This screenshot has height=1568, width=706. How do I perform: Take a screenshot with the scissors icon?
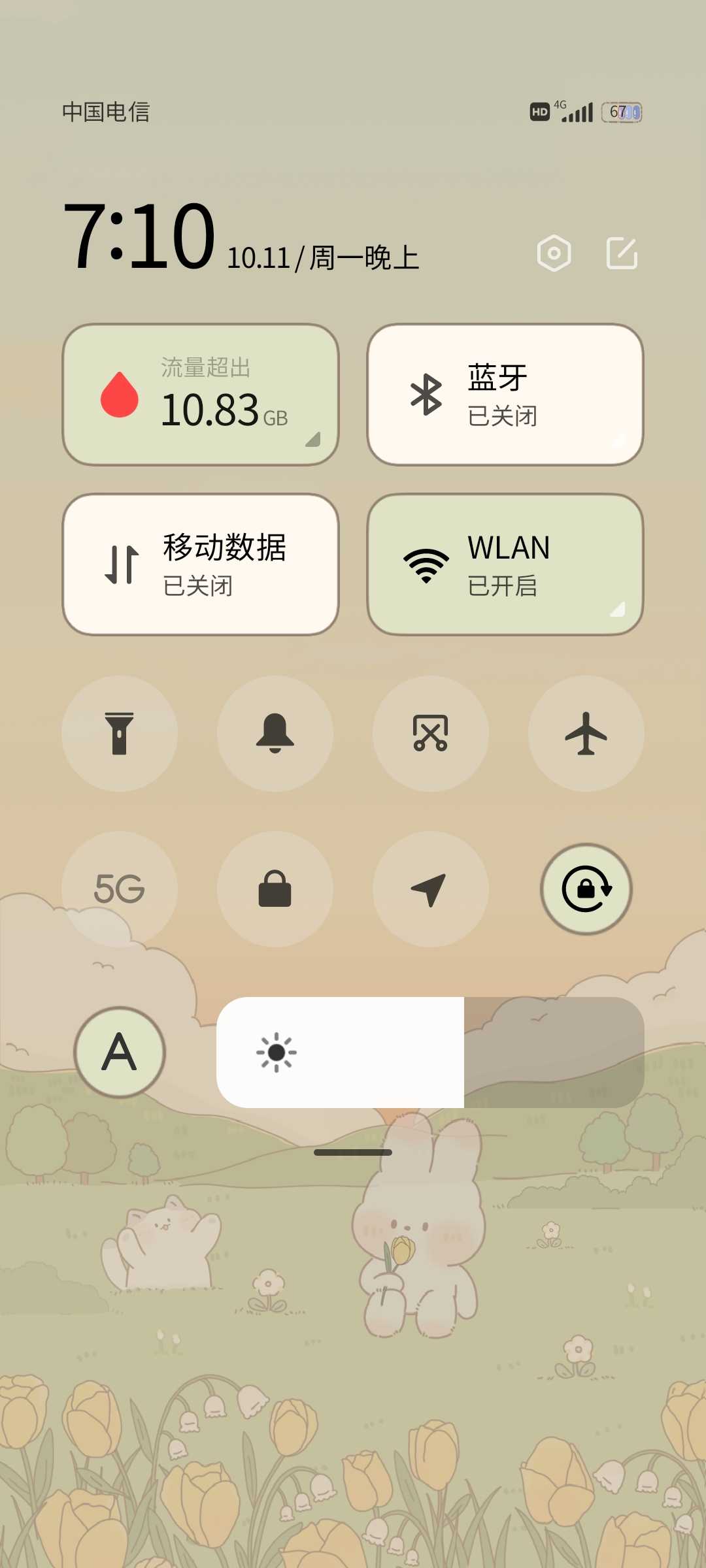click(431, 734)
